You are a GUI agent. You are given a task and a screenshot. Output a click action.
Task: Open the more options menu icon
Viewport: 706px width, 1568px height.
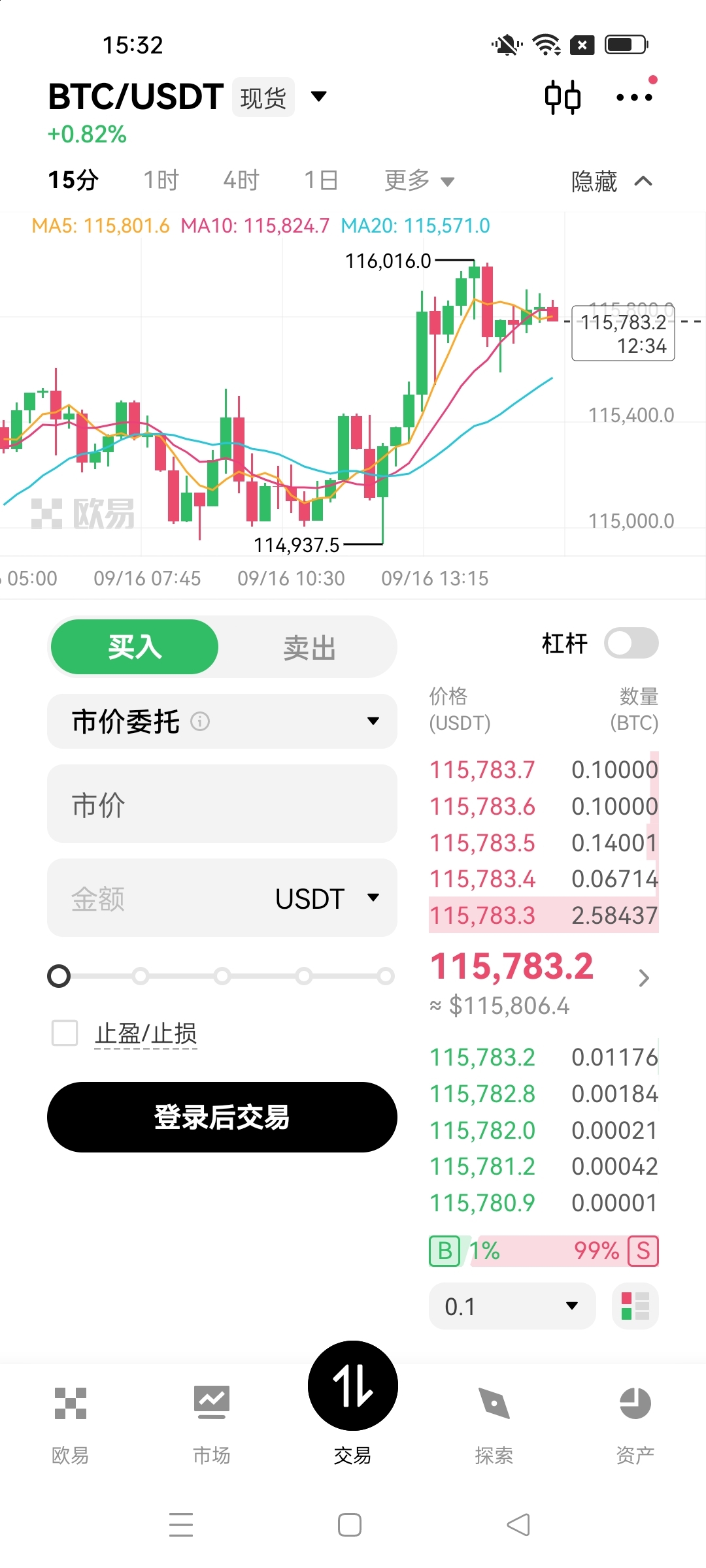pos(633,97)
